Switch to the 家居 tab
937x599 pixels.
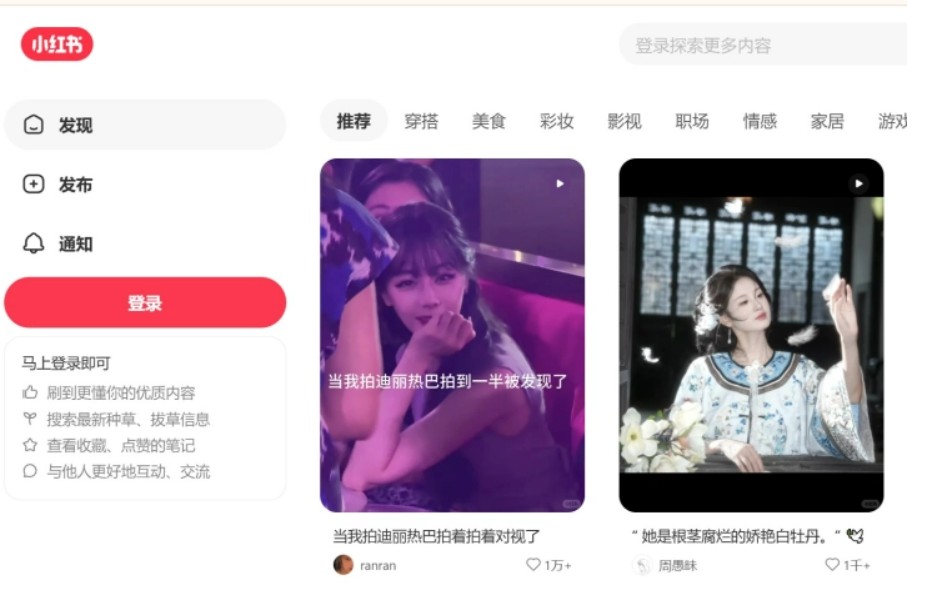827,122
